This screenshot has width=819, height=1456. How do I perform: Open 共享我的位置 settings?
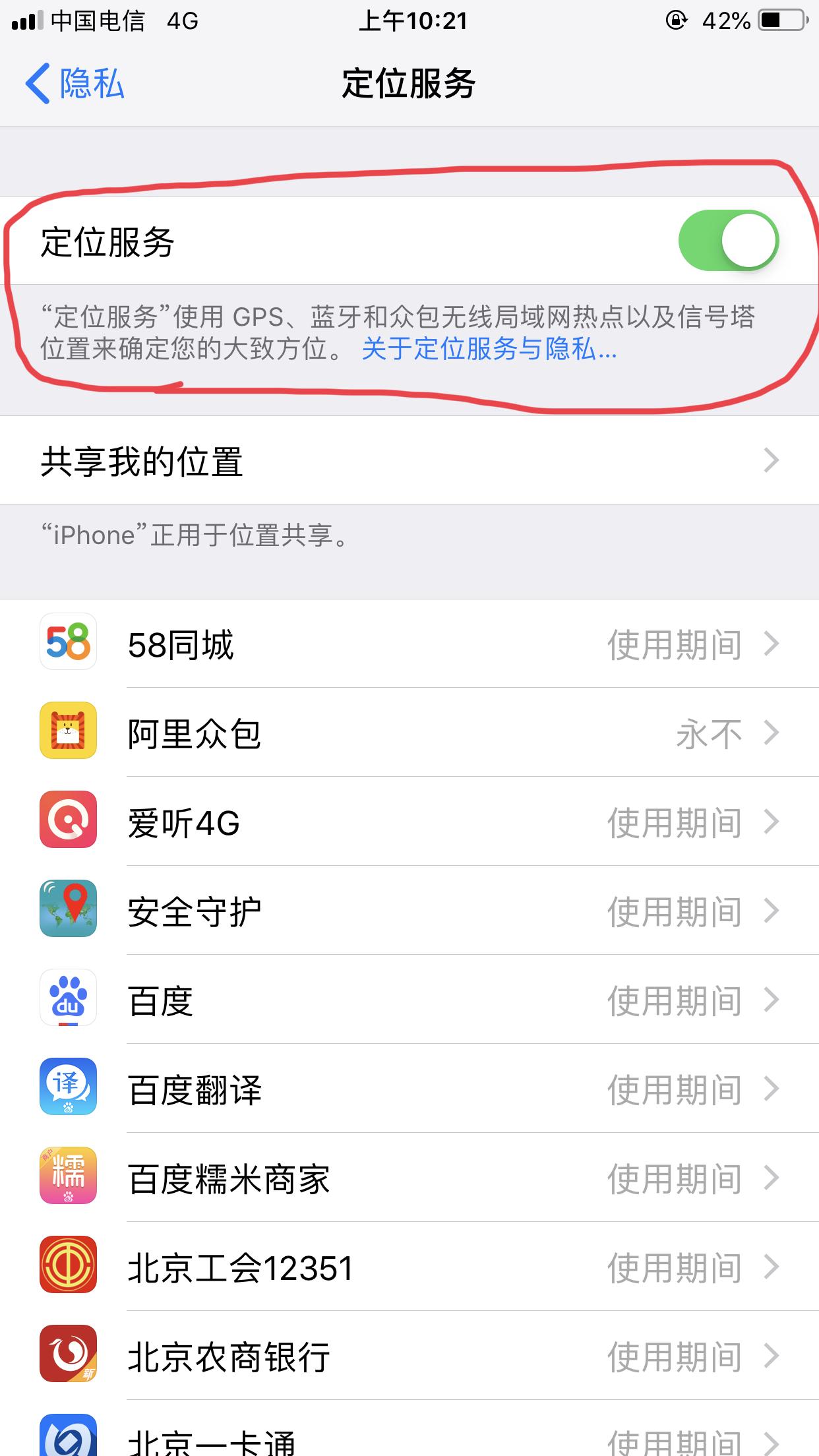point(409,460)
